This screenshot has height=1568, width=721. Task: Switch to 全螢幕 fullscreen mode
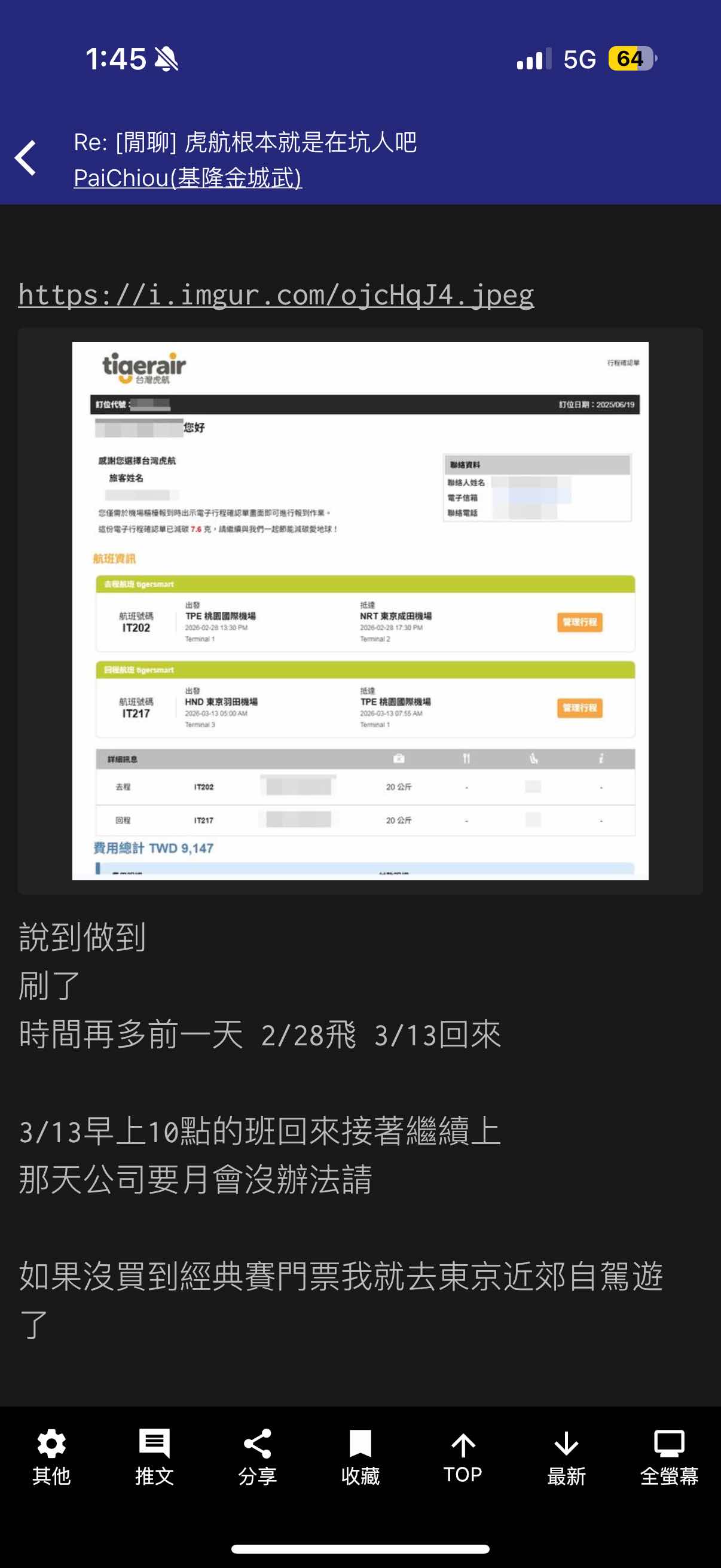[x=668, y=1457]
